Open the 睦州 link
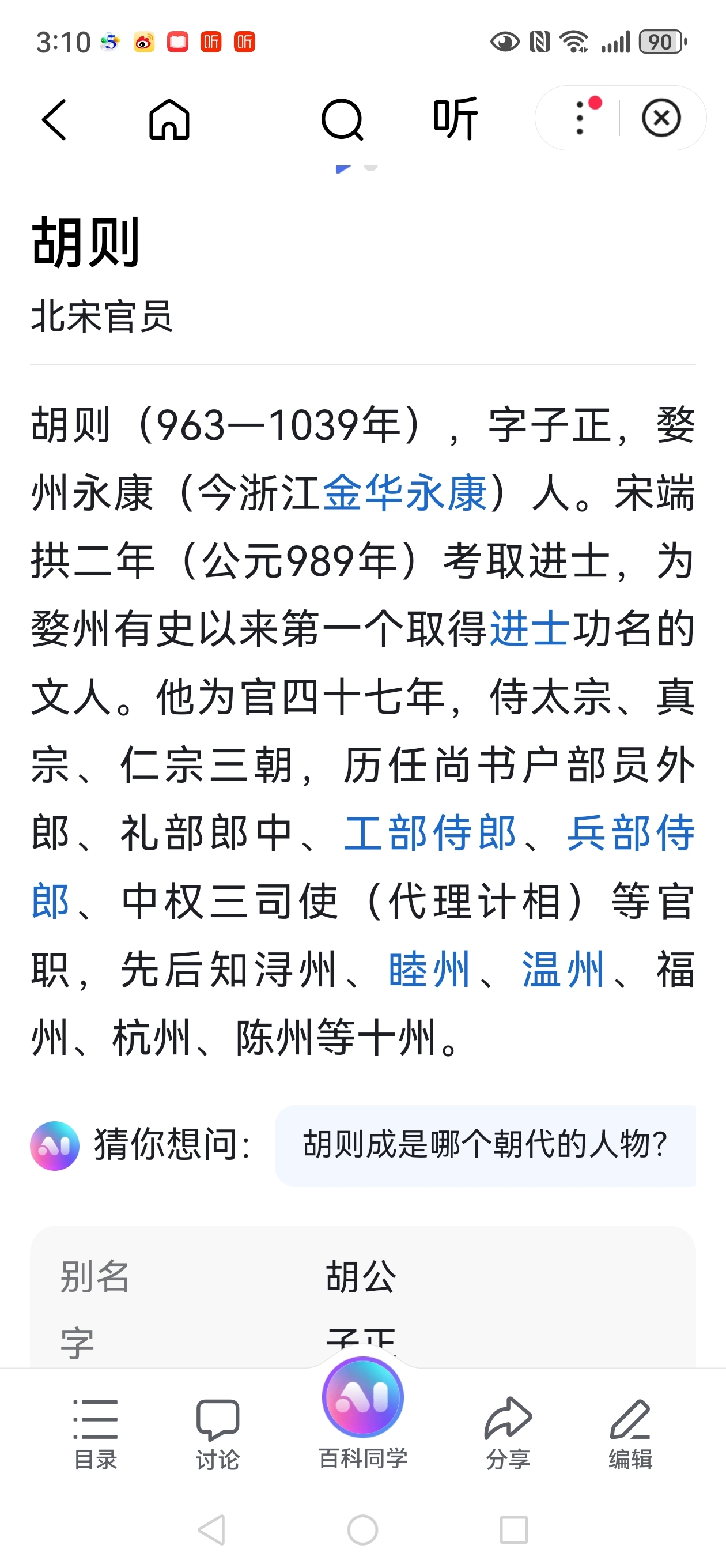Image resolution: width=726 pixels, height=1568 pixels. (x=429, y=968)
